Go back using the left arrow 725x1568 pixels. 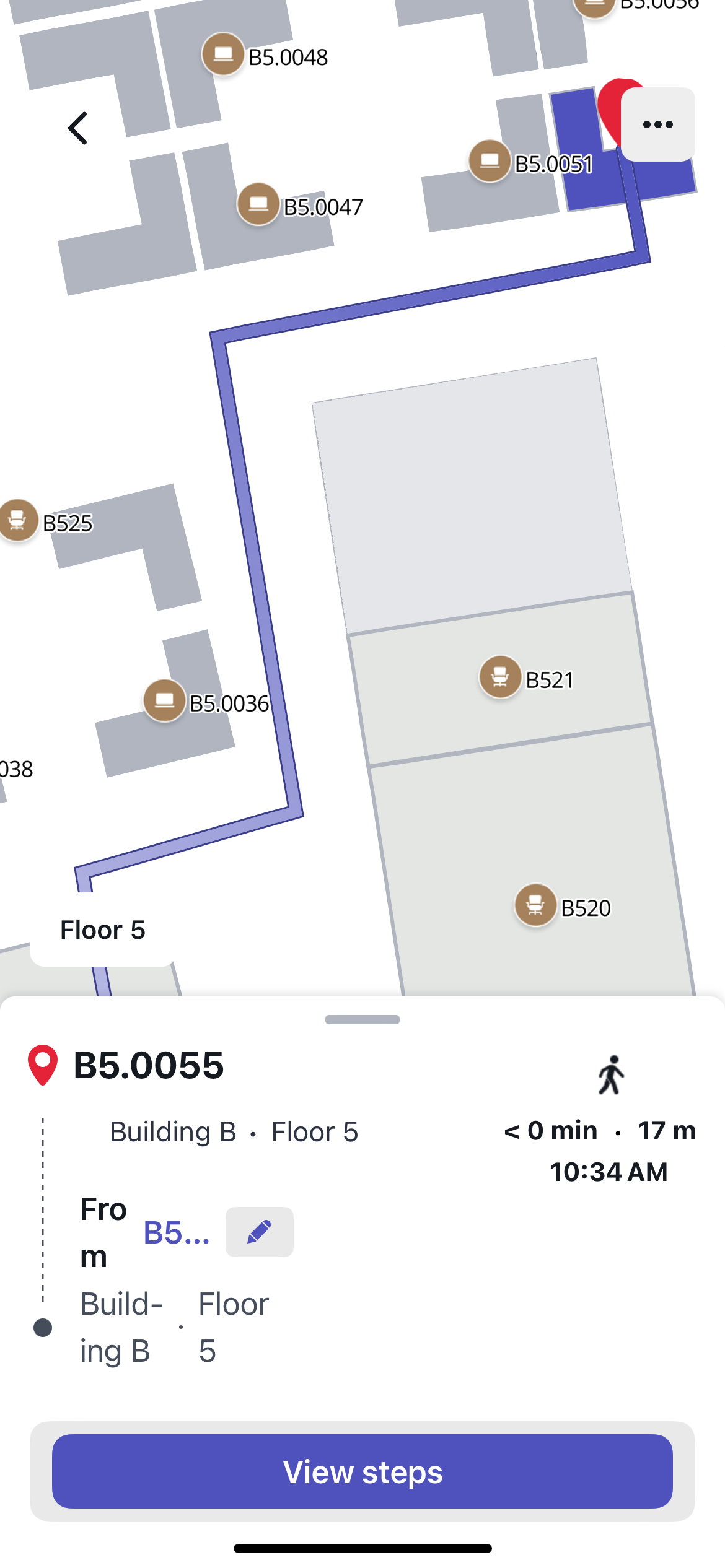click(x=78, y=128)
